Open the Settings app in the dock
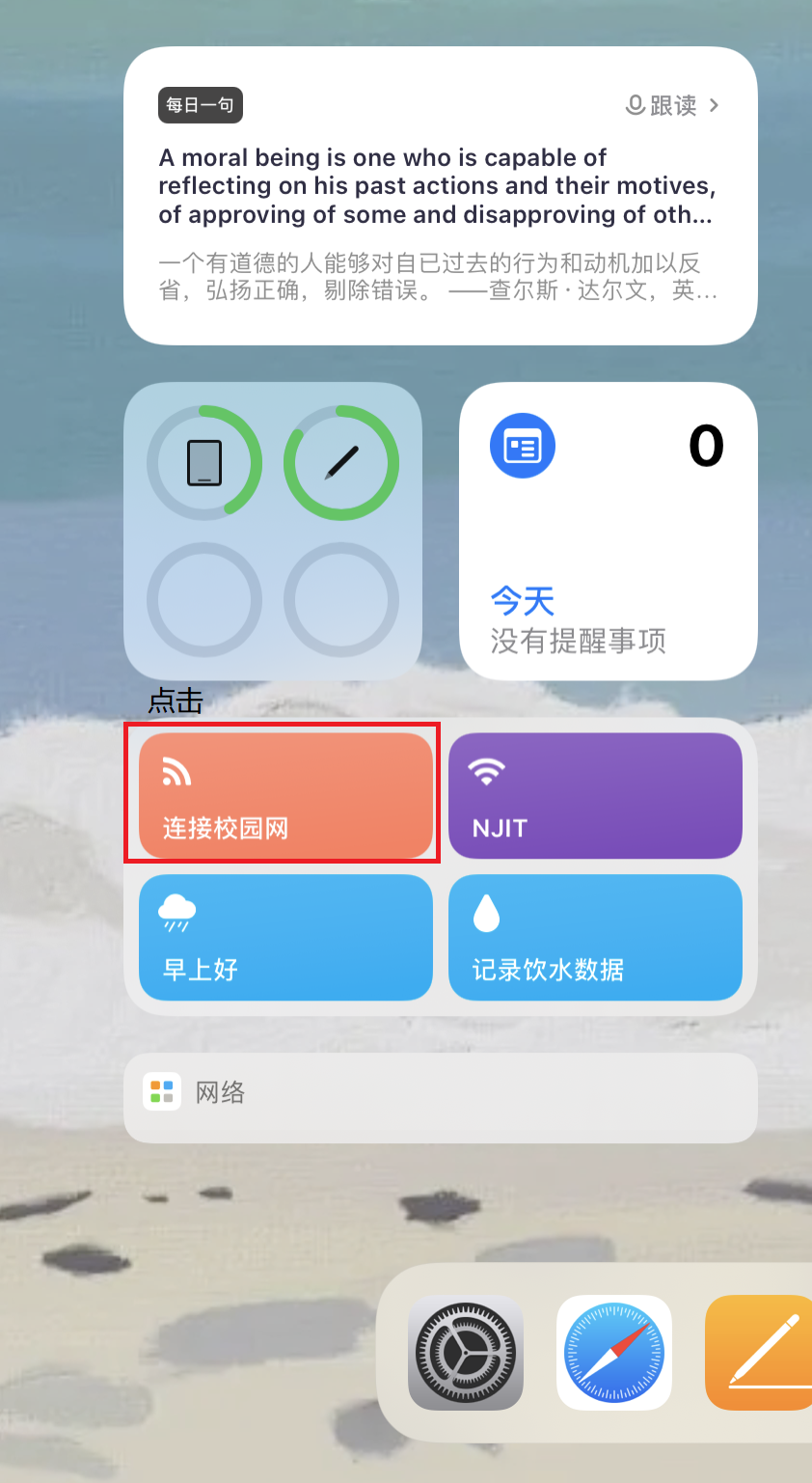 [x=466, y=1353]
